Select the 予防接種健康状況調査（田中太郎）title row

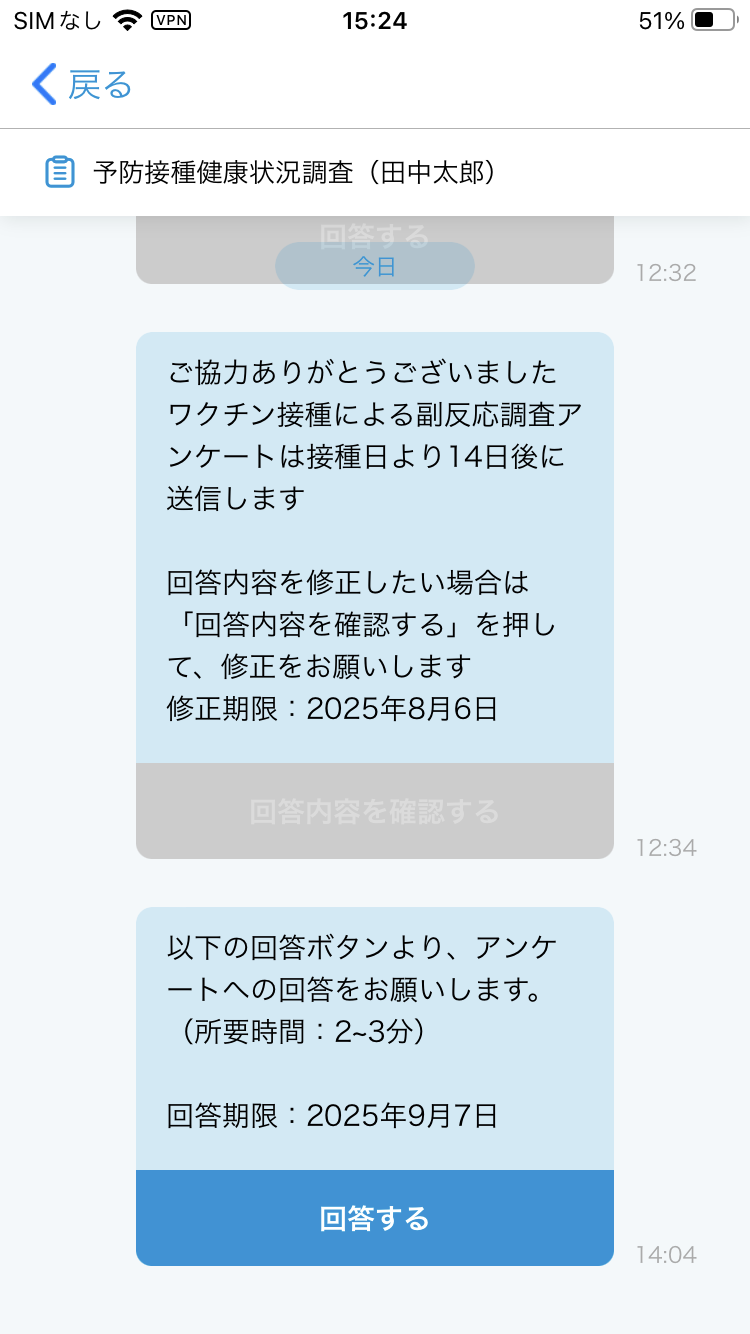[300, 171]
